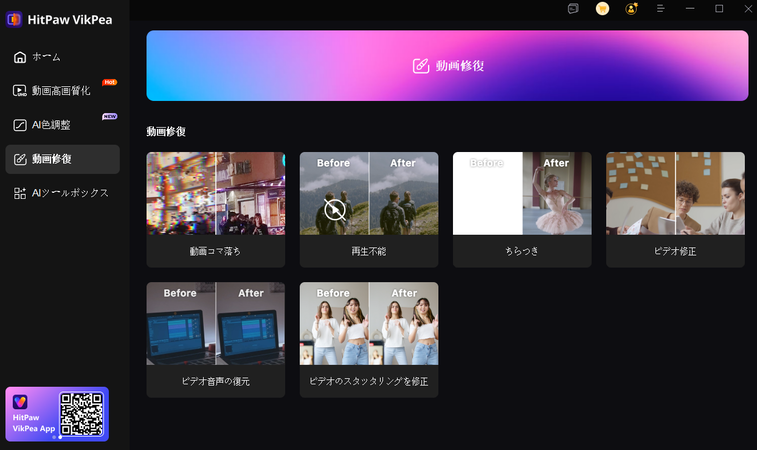Open the HitPaw VikPea App promo banner
This screenshot has width=757, height=450.
click(57, 414)
